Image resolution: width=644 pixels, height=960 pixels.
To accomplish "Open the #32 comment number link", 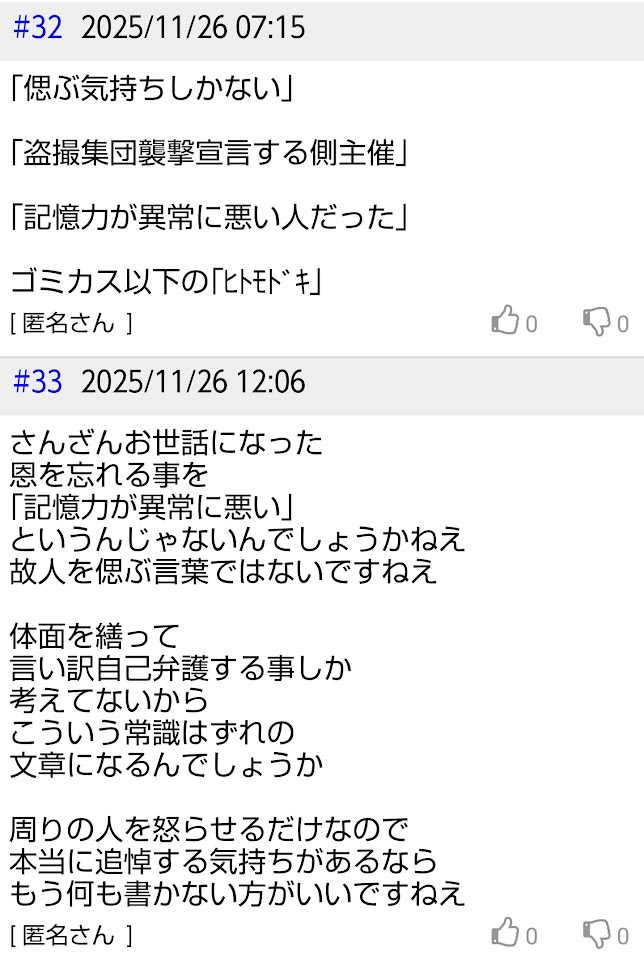I will point(38,27).
